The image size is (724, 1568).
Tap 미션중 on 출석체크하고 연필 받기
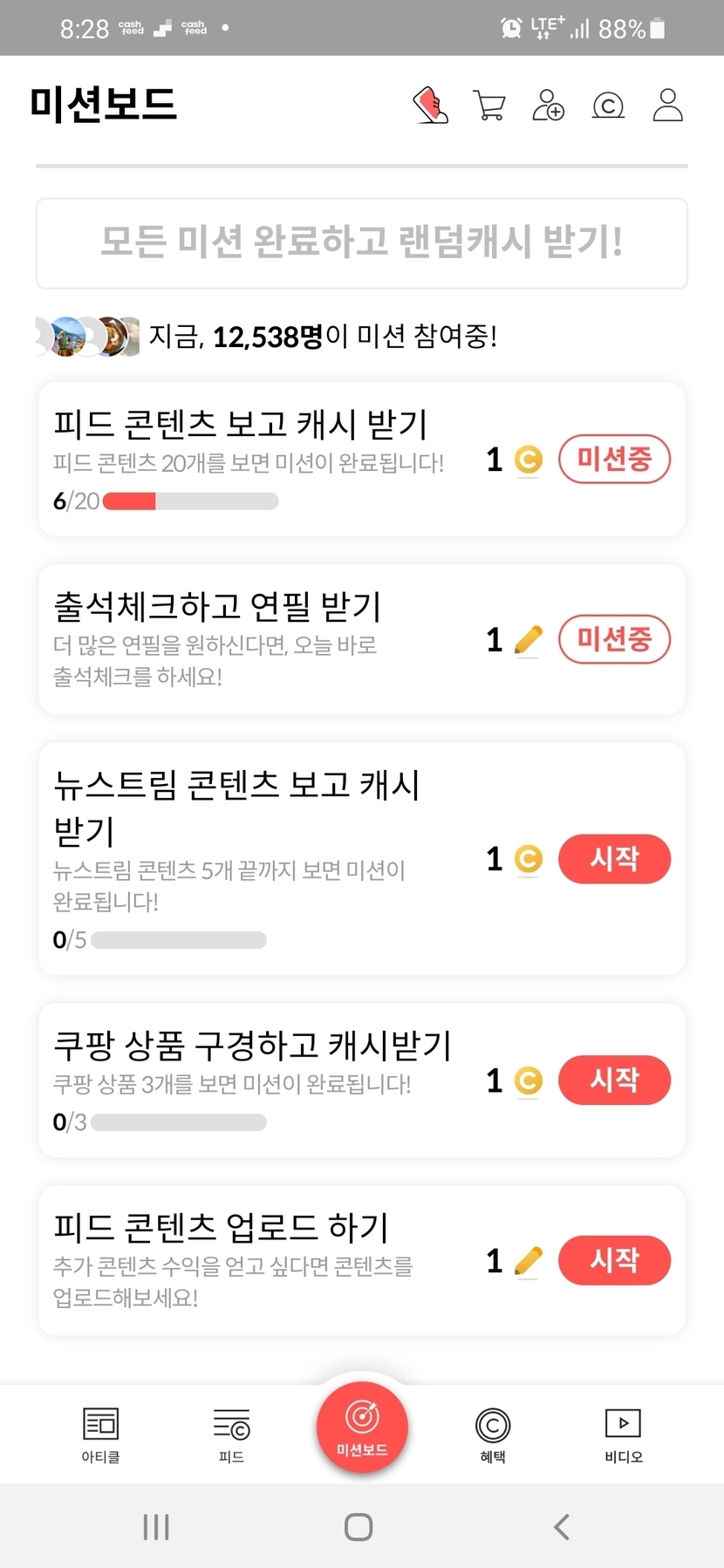point(614,639)
